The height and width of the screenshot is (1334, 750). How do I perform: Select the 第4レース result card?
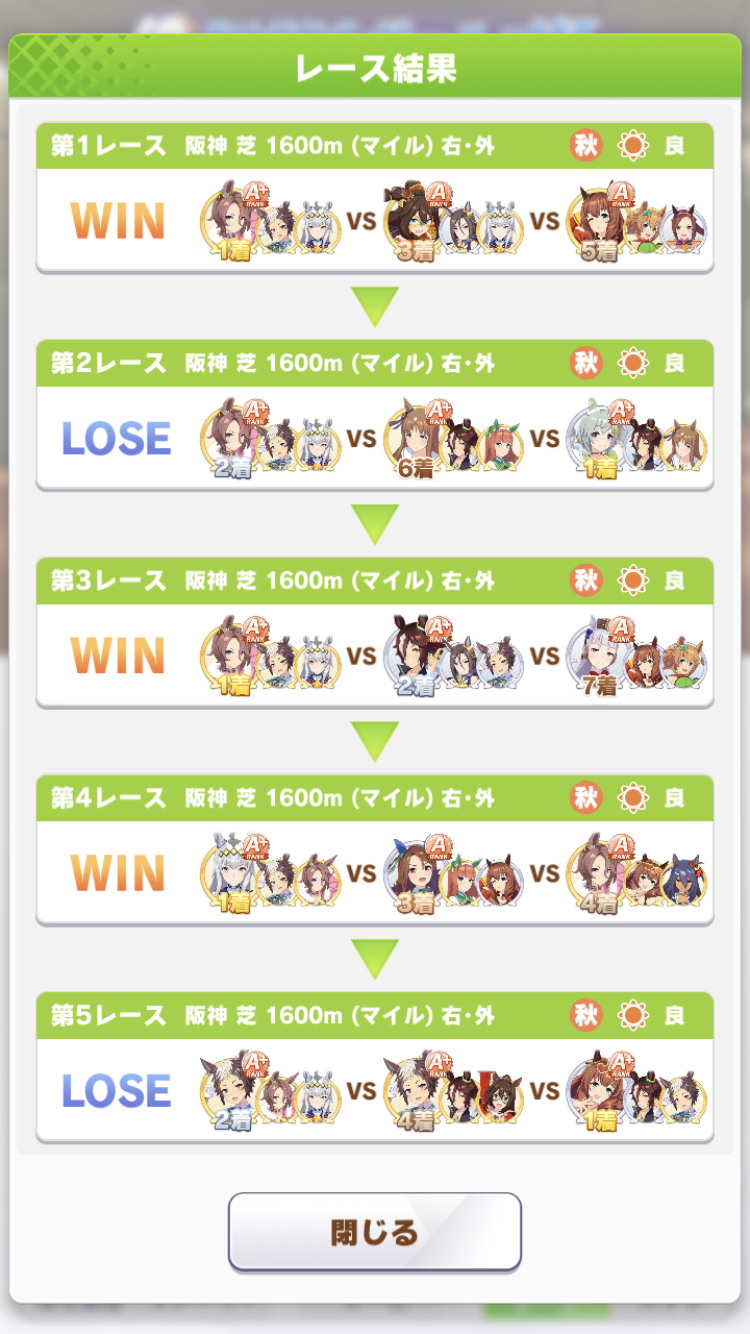click(375, 850)
